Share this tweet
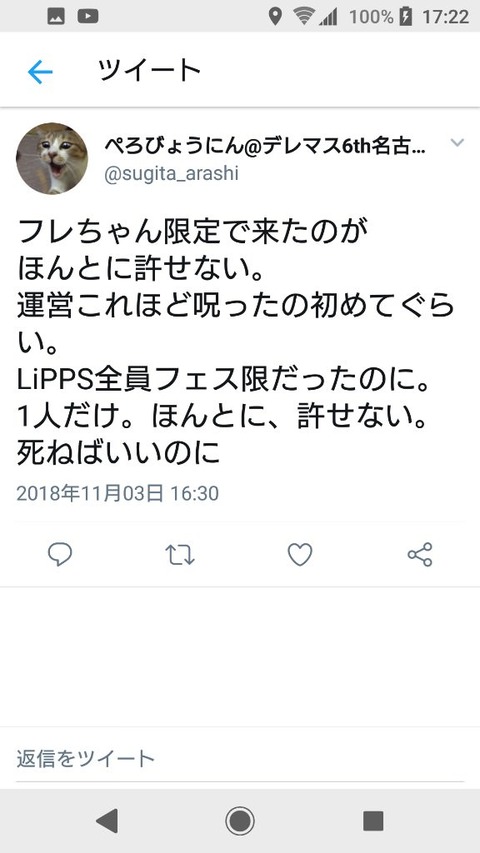The height and width of the screenshot is (853, 480). (420, 555)
